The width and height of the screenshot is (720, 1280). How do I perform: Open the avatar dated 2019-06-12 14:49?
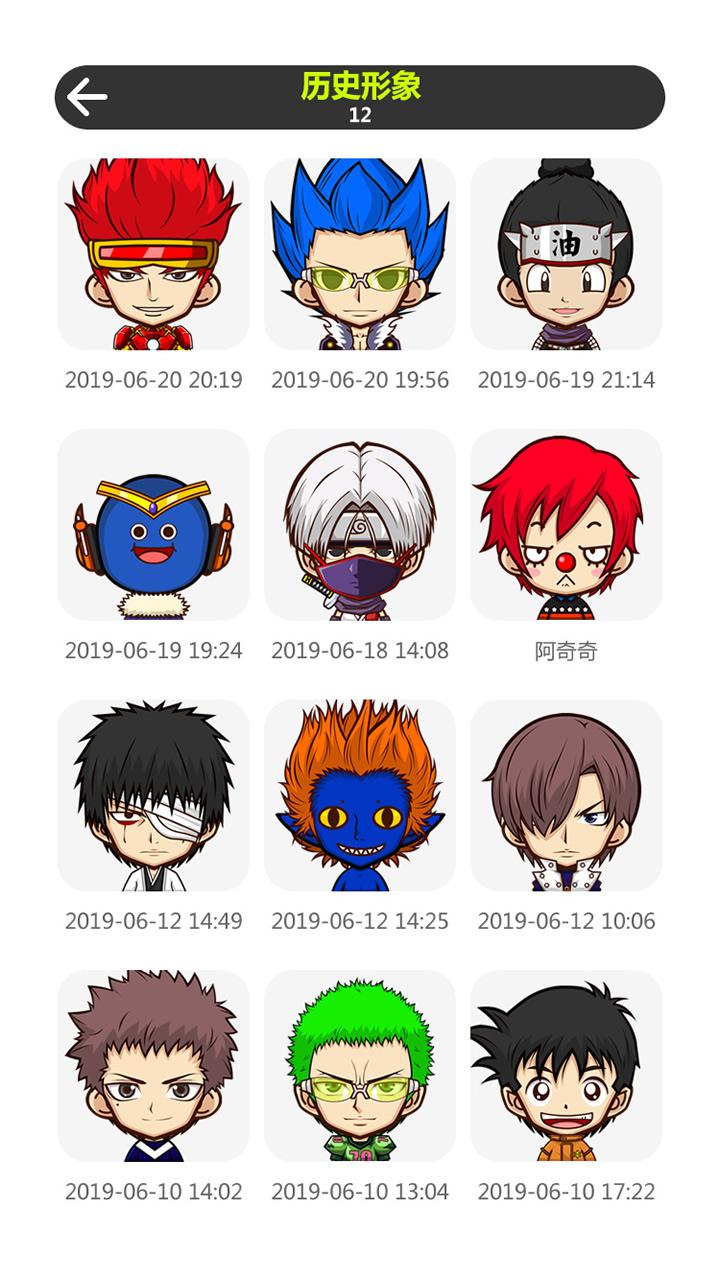153,795
